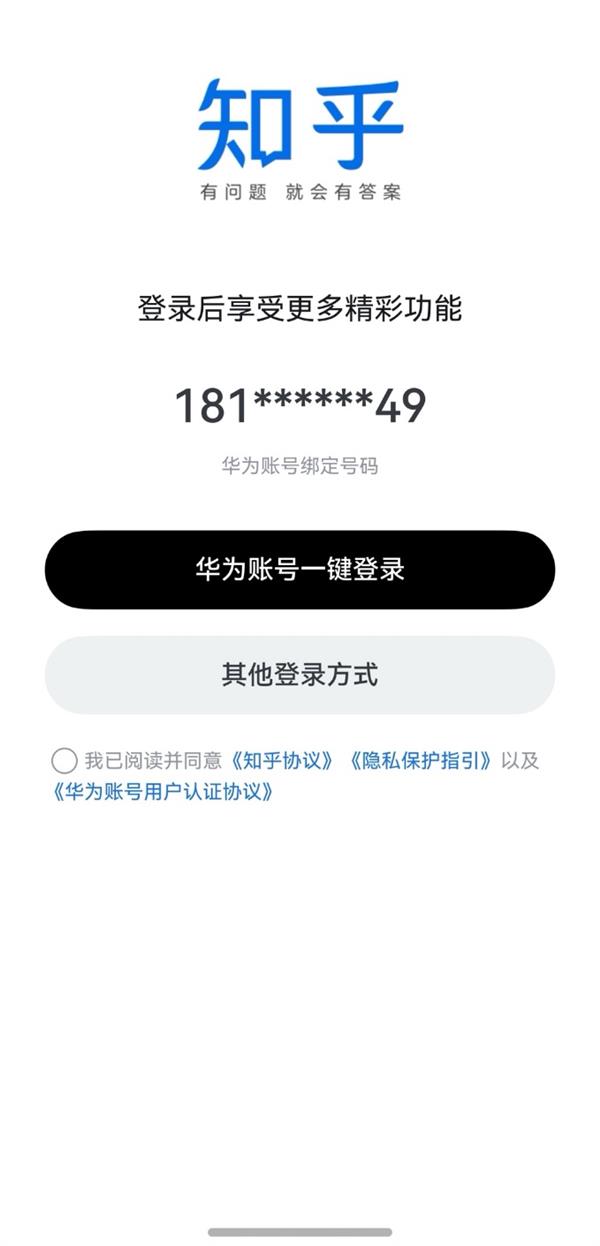Log in with 华为账号一键登录 button
This screenshot has width=600, height=1246.
pyautogui.click(x=300, y=570)
